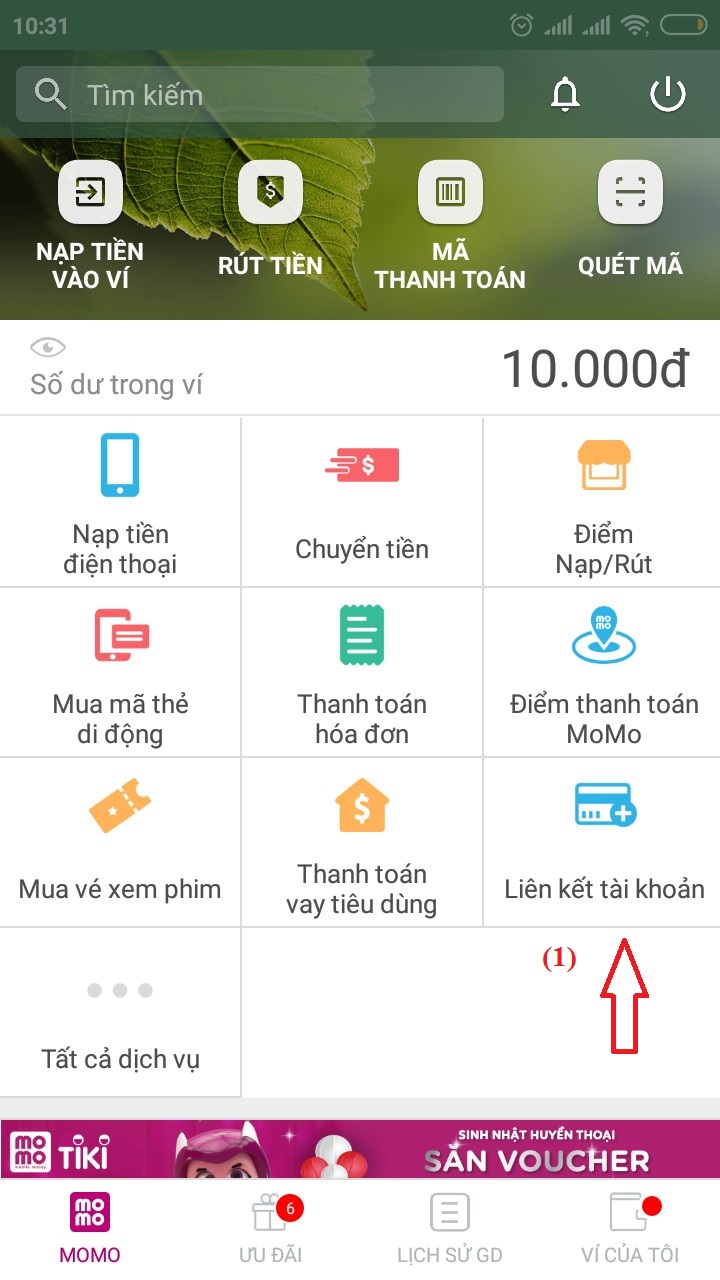Choose Chuyển tiền
The width and height of the screenshot is (720, 1280).
coord(362,502)
